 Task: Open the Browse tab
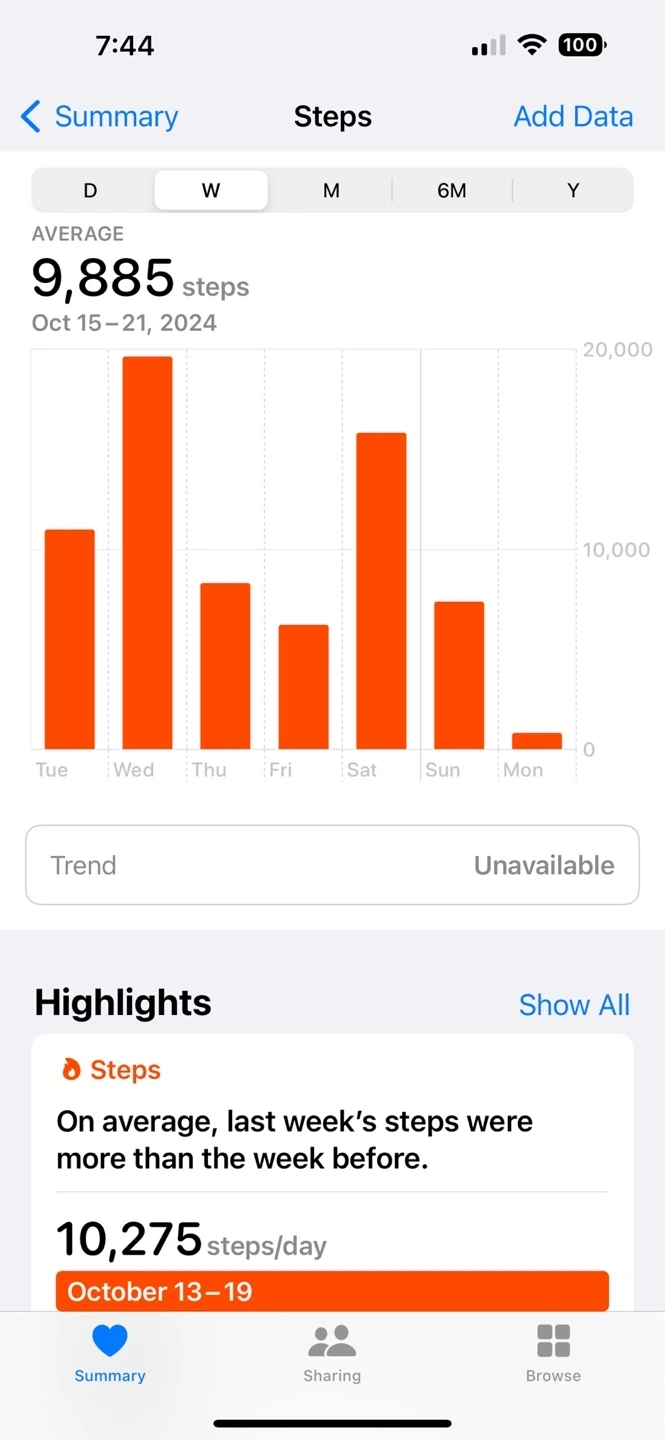pyautogui.click(x=553, y=1354)
